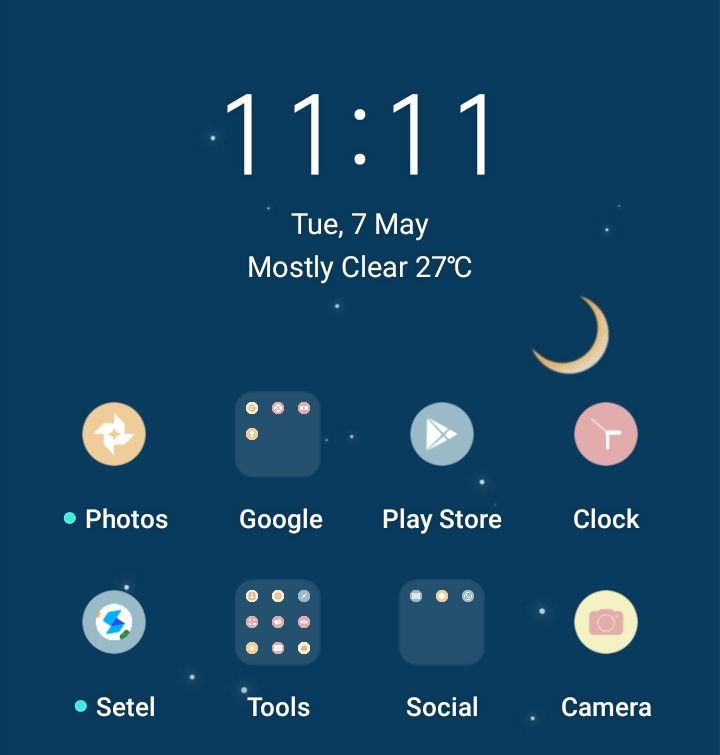This screenshot has width=720, height=755.
Task: Open the Social folder
Action: point(442,622)
